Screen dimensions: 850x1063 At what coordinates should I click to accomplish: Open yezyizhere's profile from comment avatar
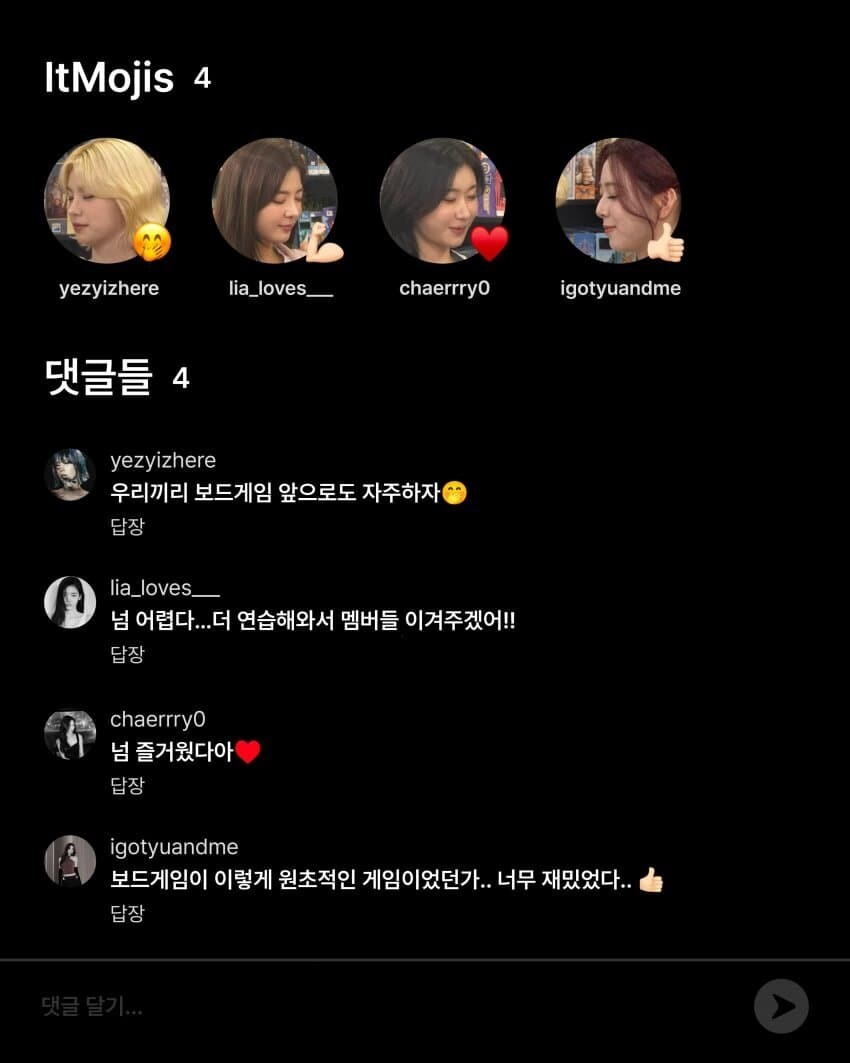(70, 475)
